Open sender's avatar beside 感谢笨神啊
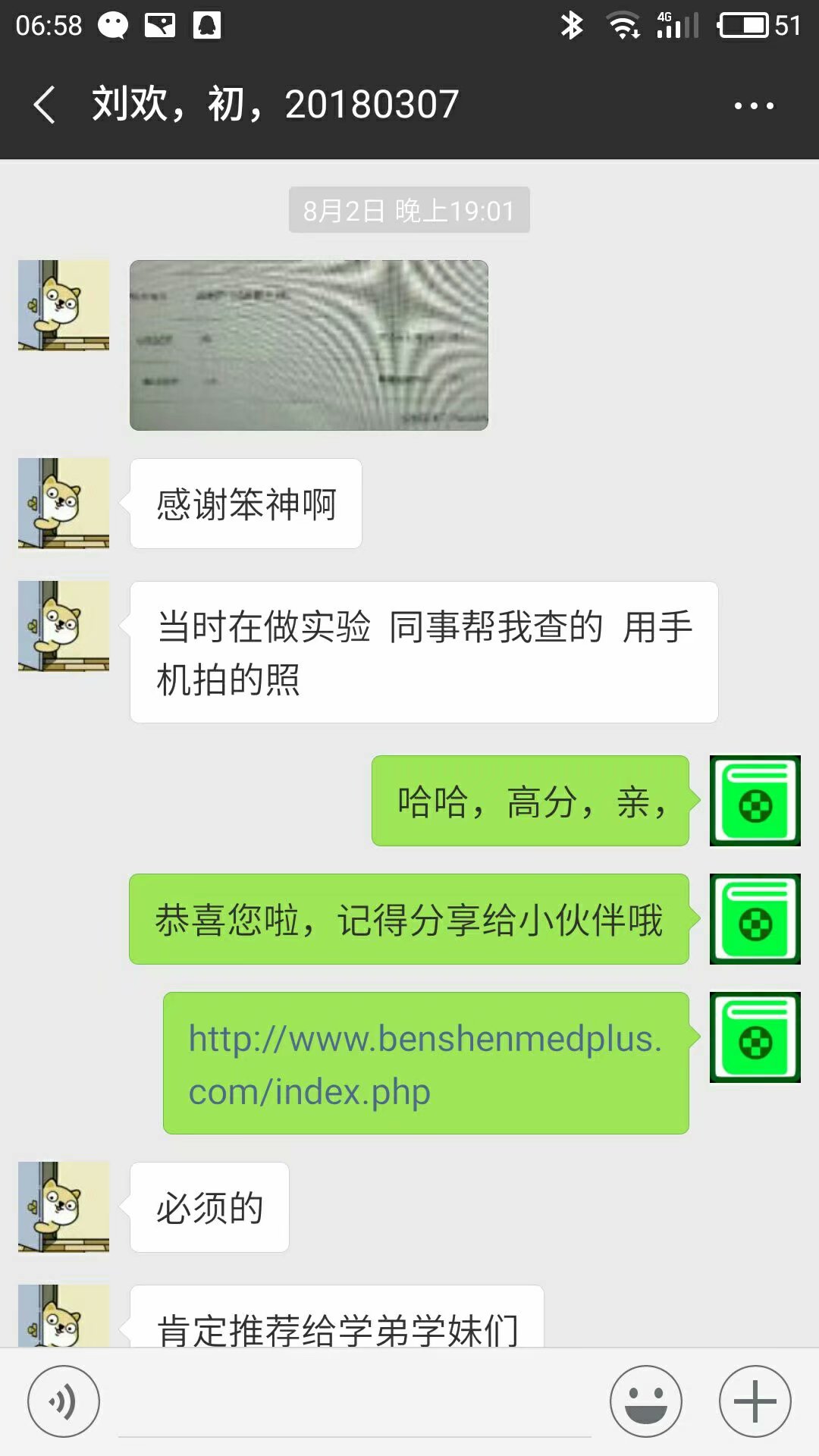Screen dimensions: 819x1456 pos(64,503)
